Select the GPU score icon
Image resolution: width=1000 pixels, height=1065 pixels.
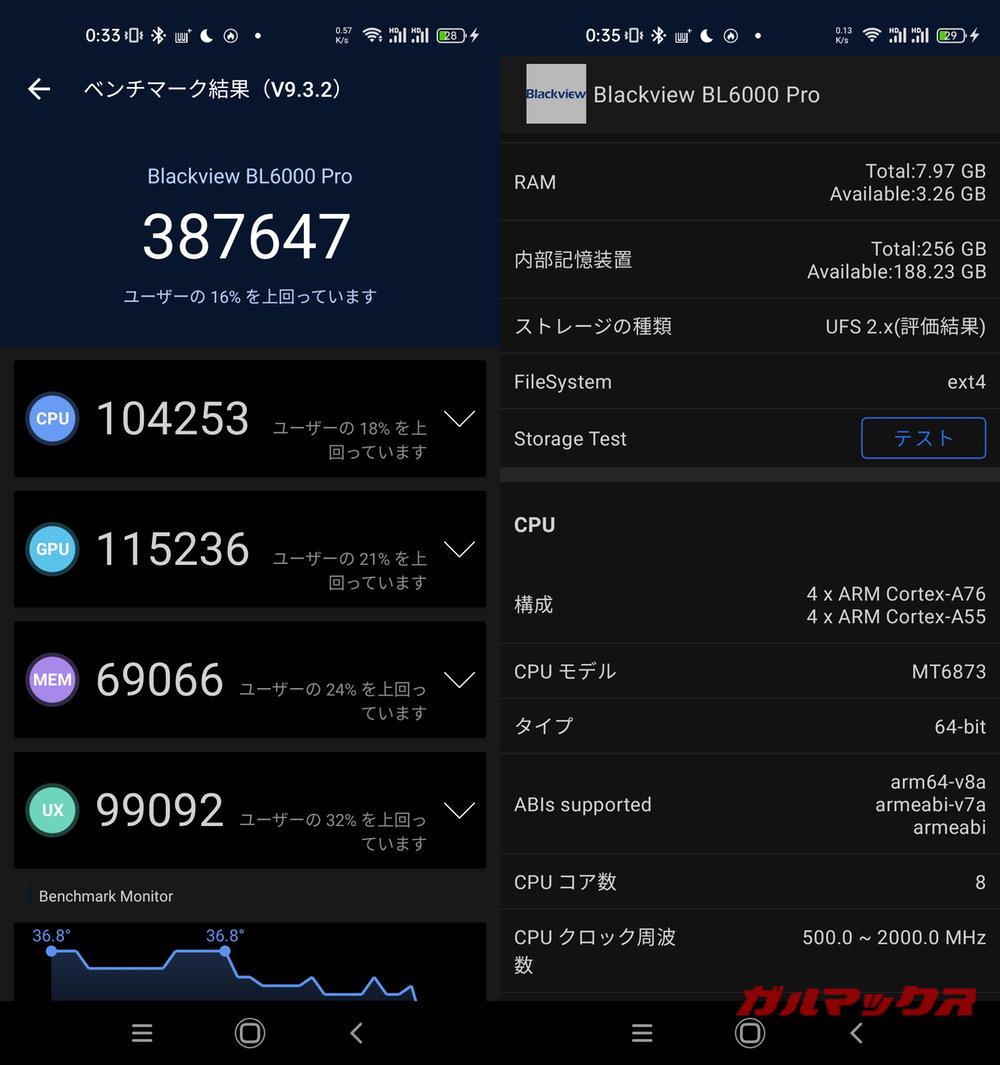tap(52, 549)
